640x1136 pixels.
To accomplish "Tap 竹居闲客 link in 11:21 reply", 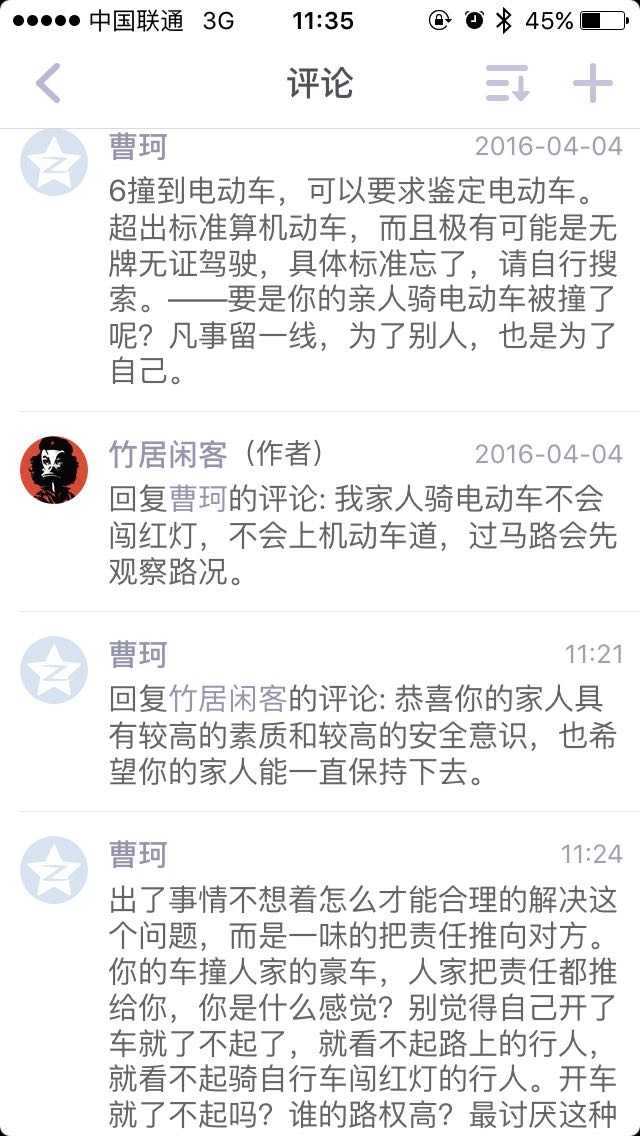I will pos(228,698).
